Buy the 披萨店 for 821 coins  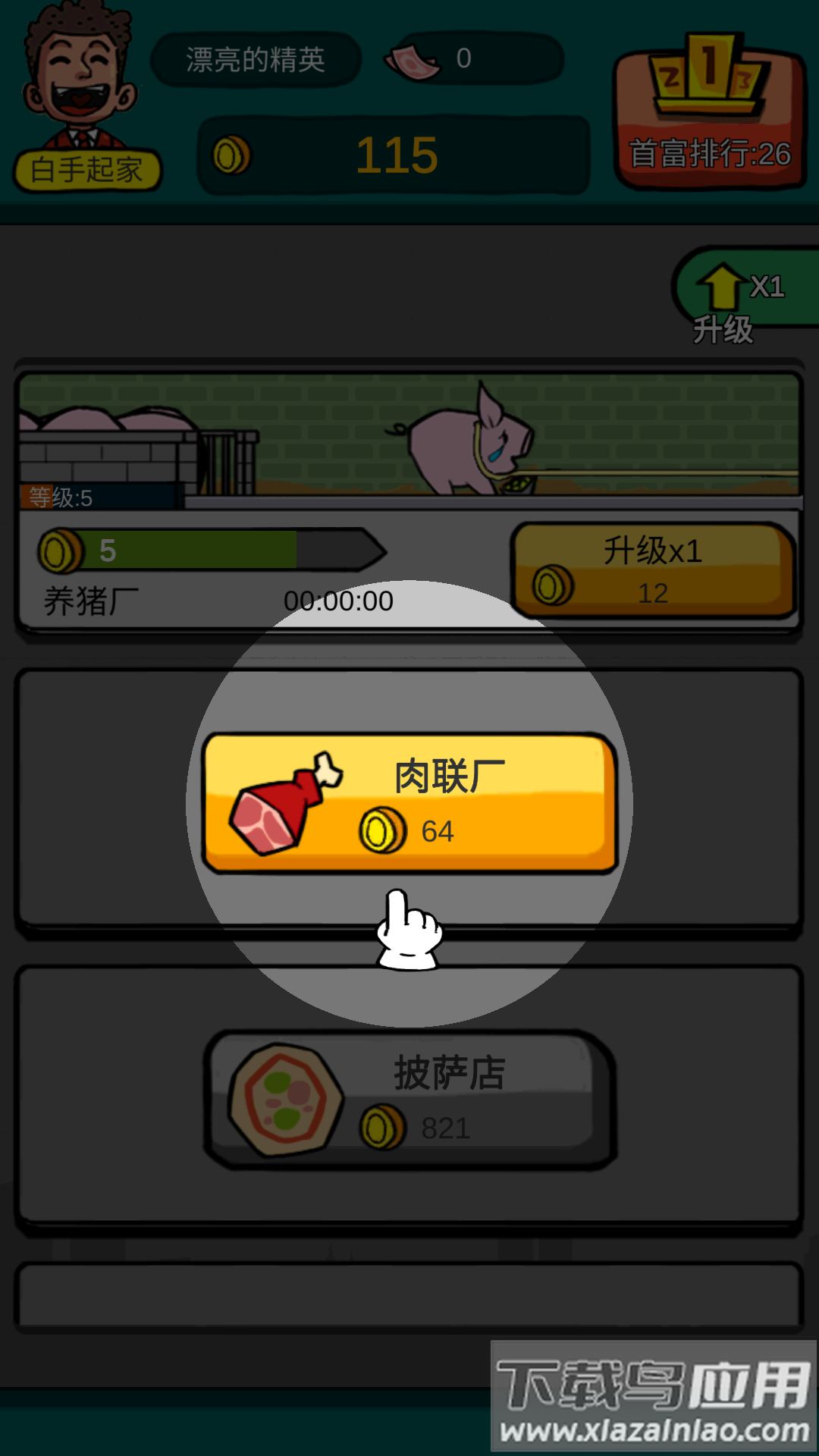(x=409, y=1100)
